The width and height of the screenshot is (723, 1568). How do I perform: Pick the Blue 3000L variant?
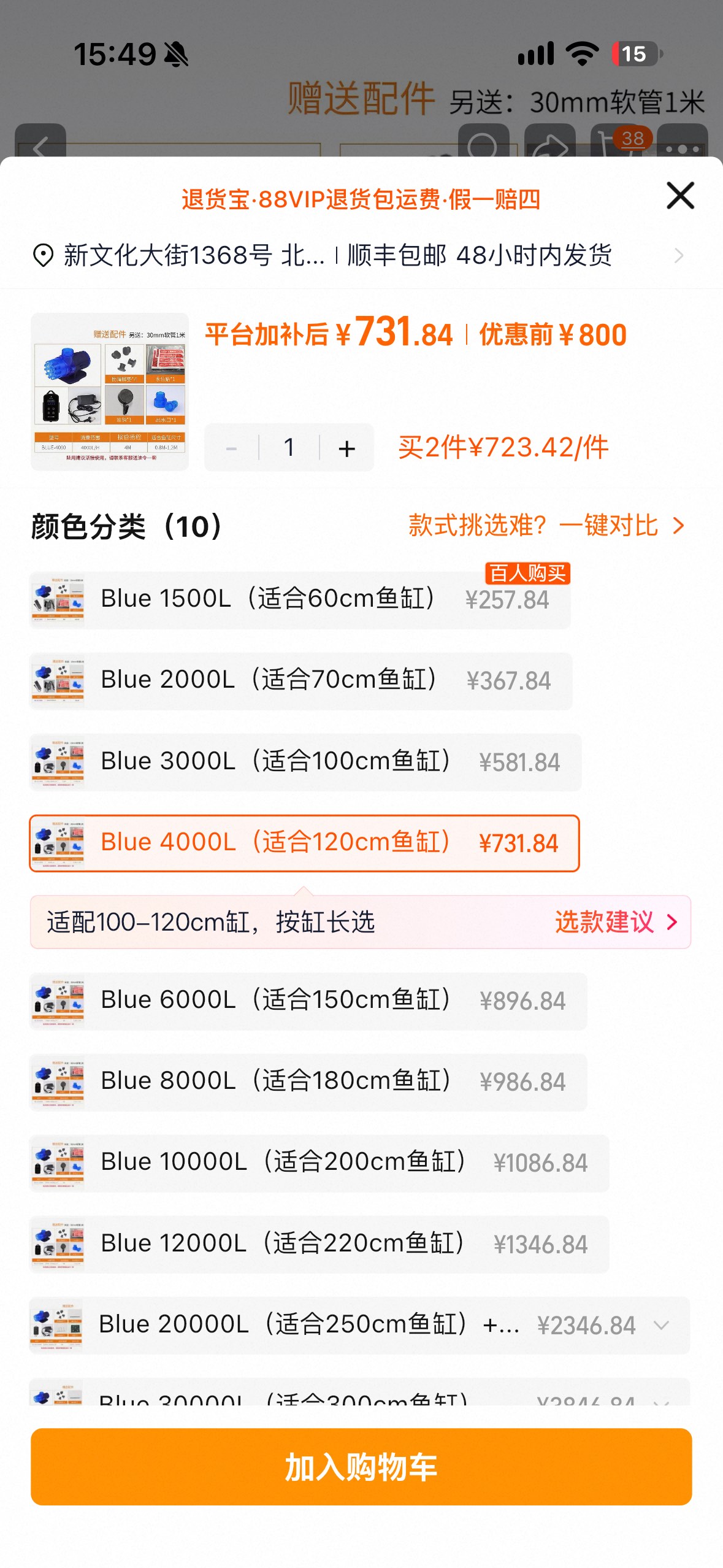tap(305, 762)
